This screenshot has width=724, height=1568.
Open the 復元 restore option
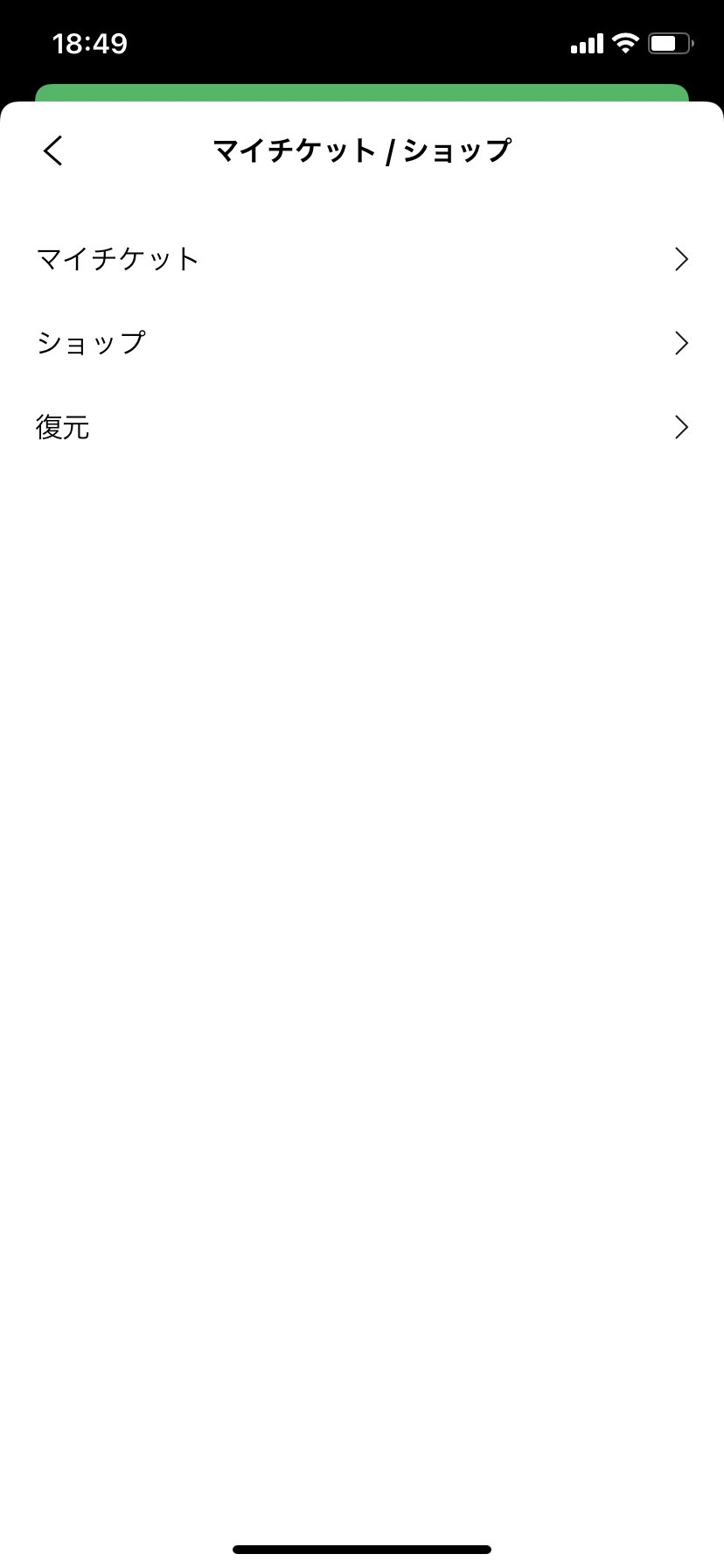pos(362,428)
